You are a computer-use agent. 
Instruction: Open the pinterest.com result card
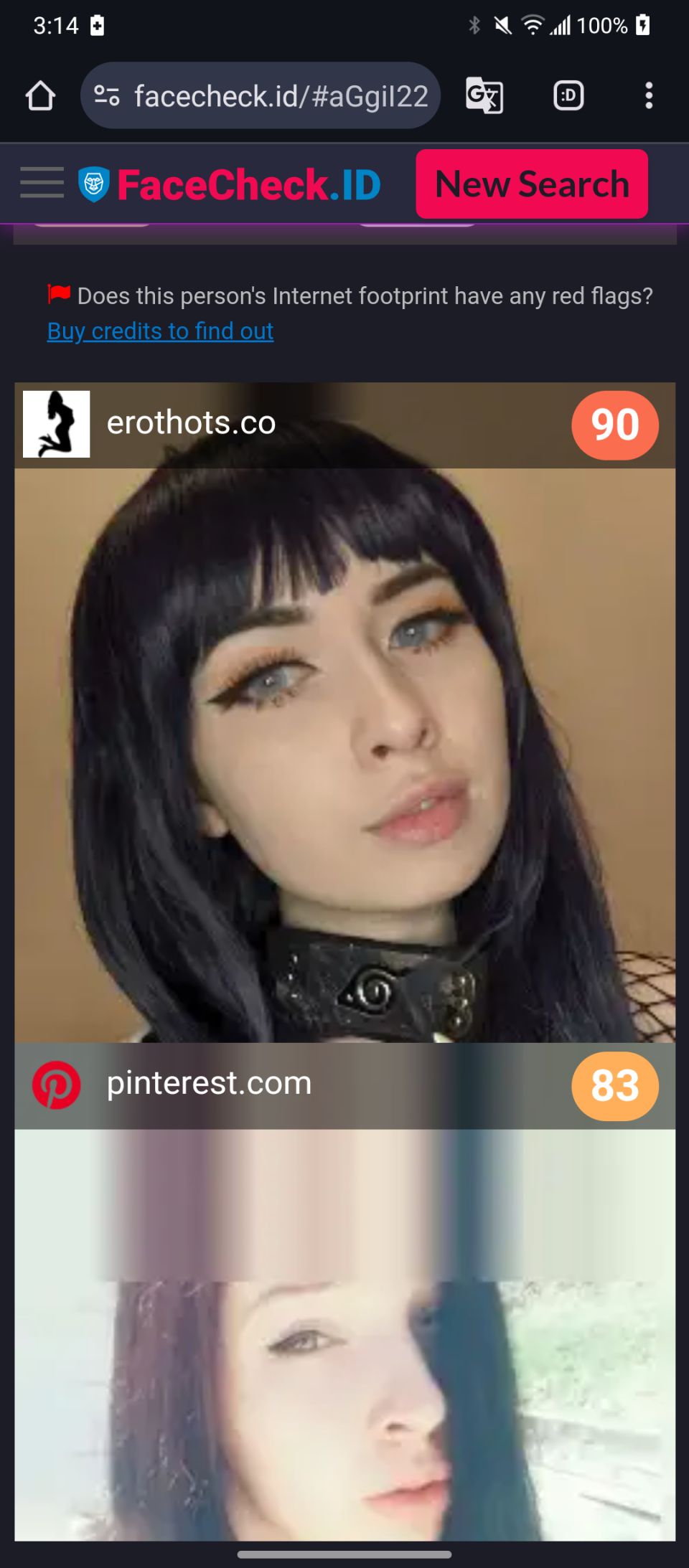[344, 1292]
